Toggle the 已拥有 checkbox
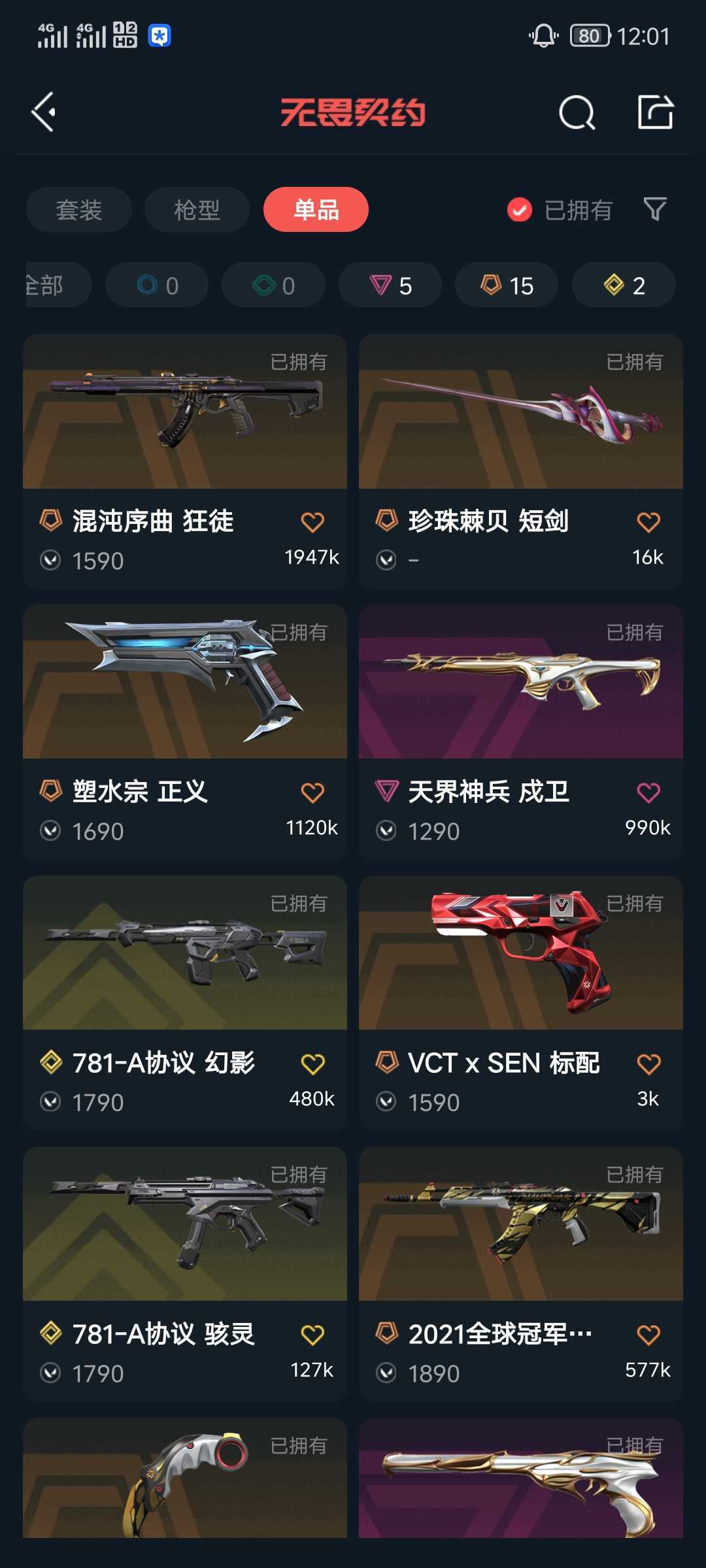 520,210
